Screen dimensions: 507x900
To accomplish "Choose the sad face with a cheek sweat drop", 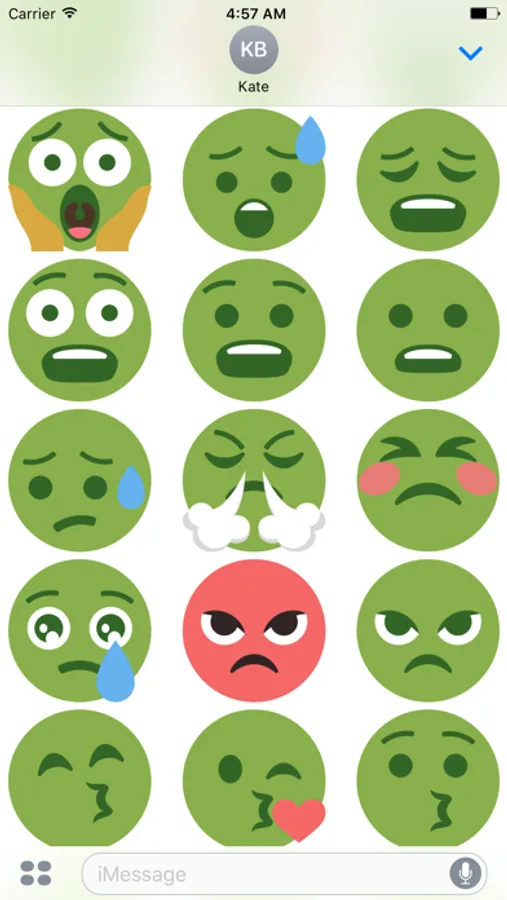I will click(x=80, y=480).
